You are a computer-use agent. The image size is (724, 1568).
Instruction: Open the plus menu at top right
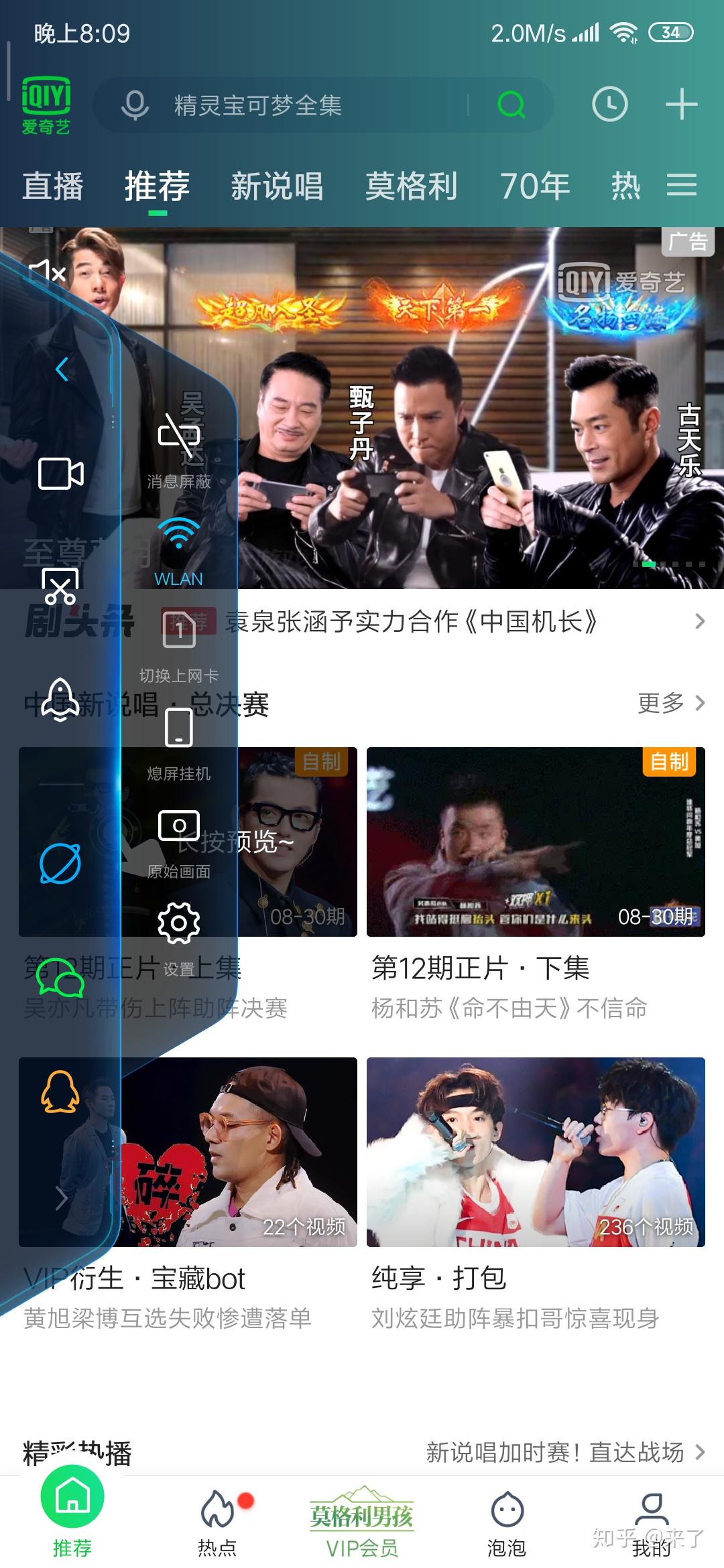681,105
